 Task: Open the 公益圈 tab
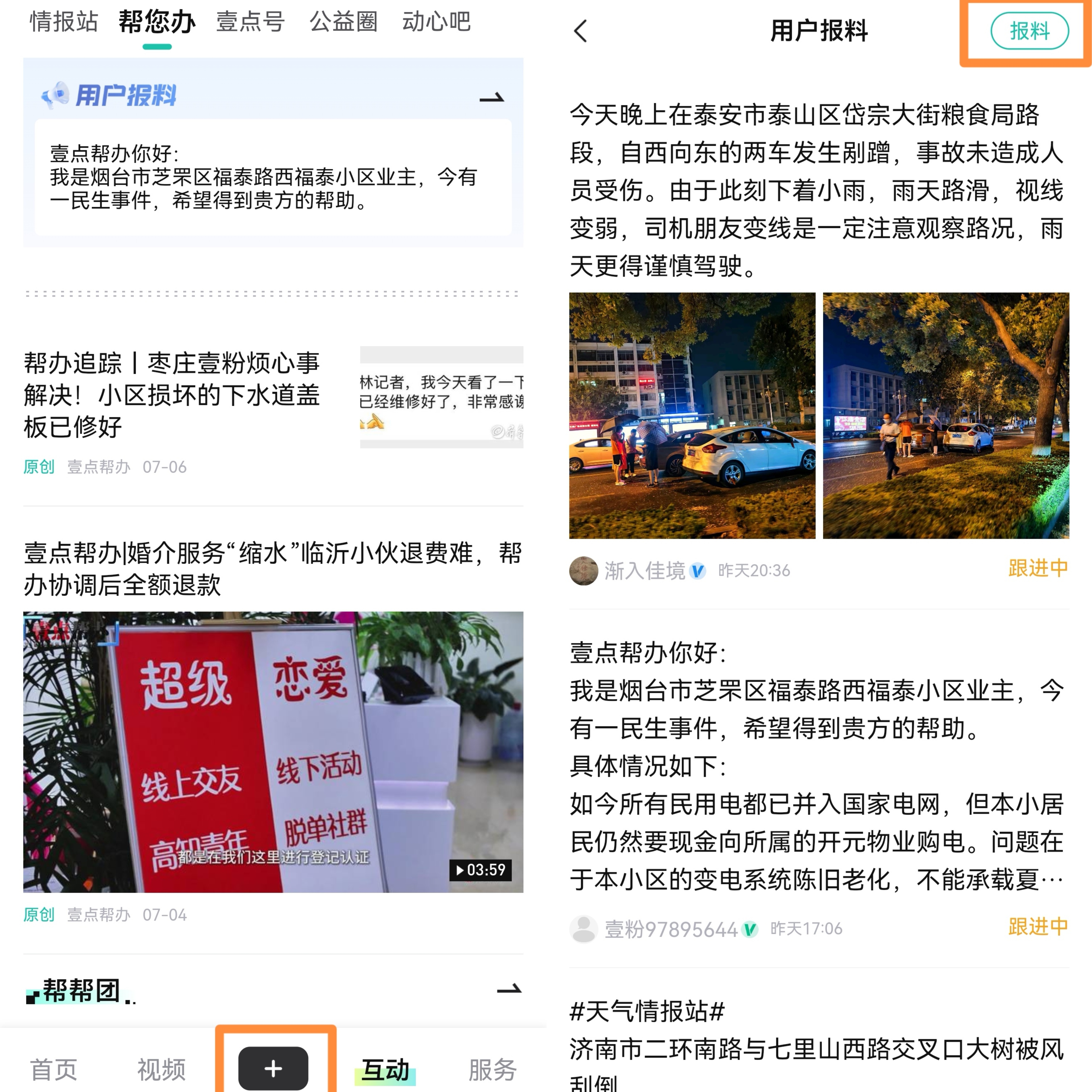344,23
